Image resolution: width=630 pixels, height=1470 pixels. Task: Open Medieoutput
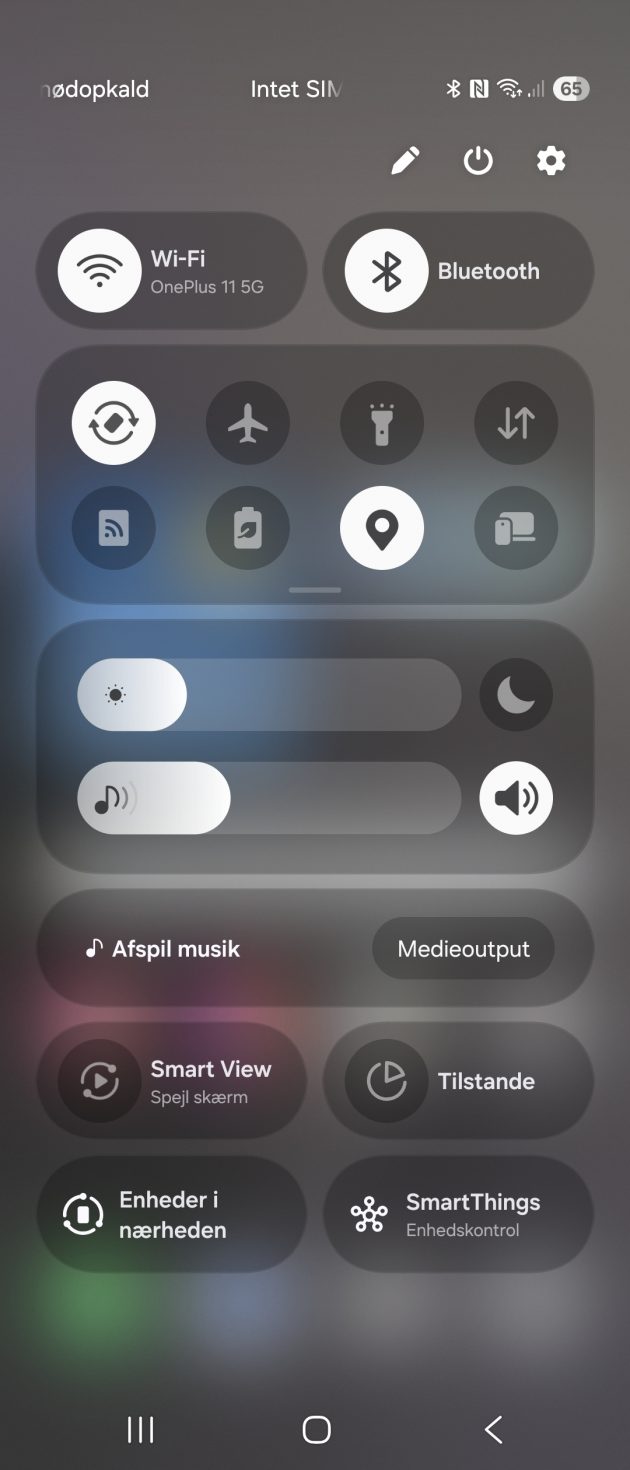coord(463,948)
